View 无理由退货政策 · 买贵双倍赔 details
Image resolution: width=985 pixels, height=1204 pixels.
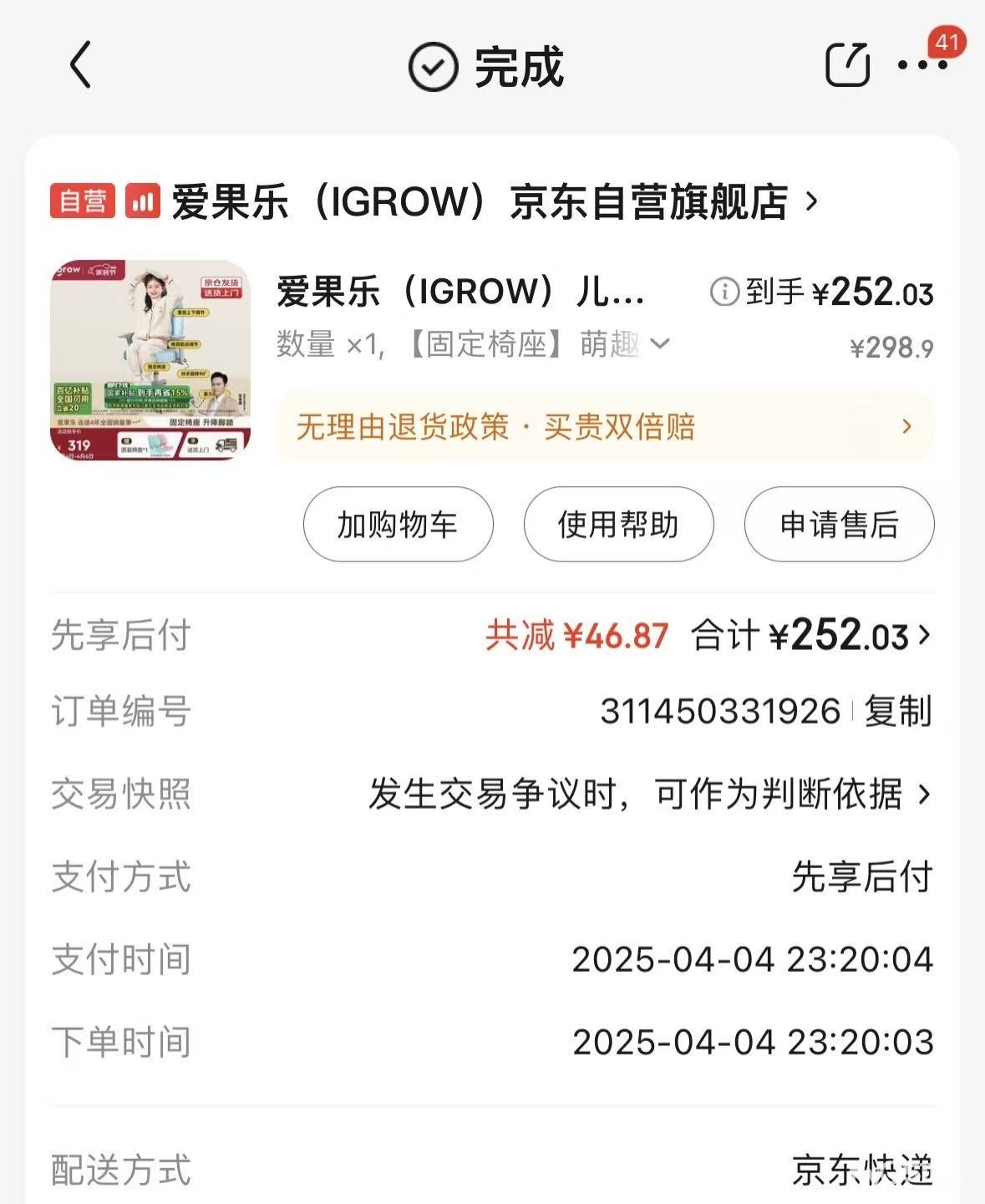click(x=604, y=427)
